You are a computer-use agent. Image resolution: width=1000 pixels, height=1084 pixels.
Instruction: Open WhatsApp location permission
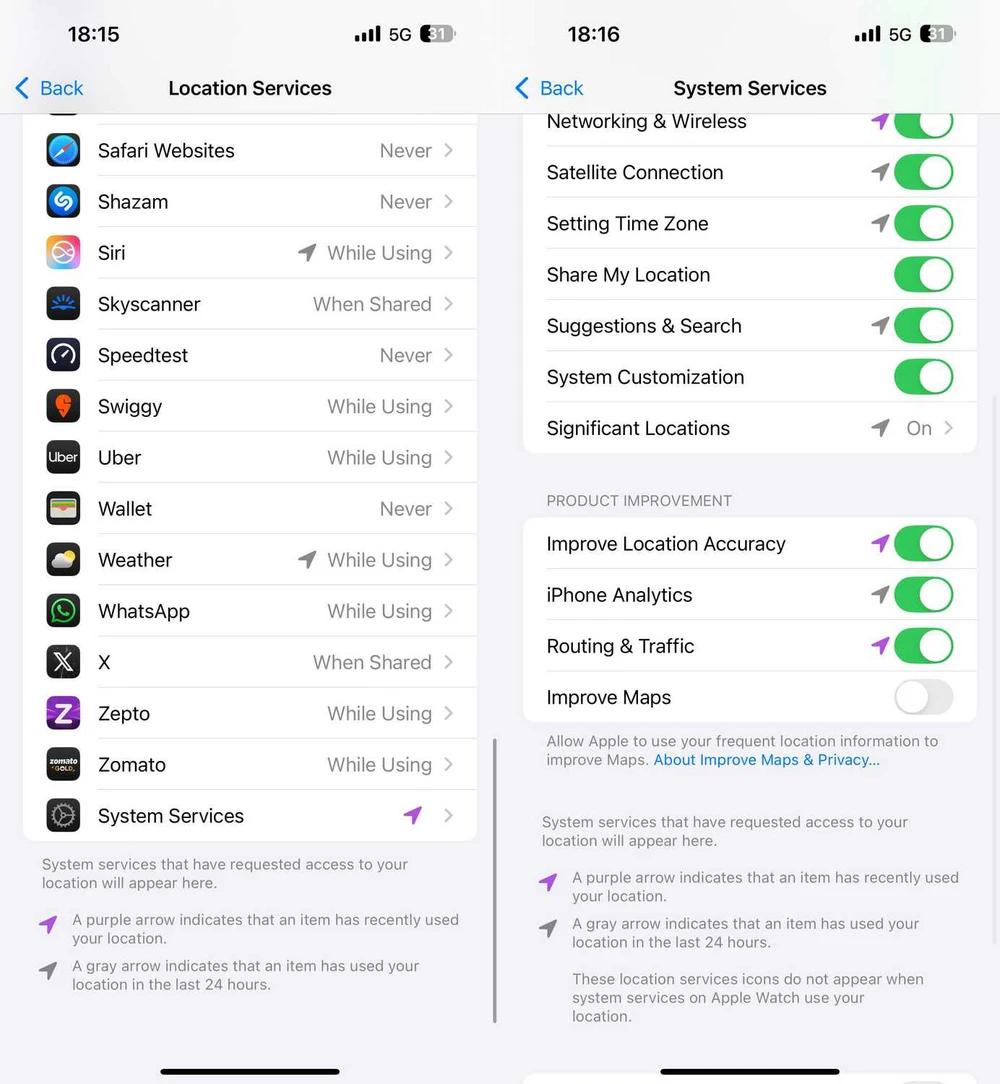(250, 611)
